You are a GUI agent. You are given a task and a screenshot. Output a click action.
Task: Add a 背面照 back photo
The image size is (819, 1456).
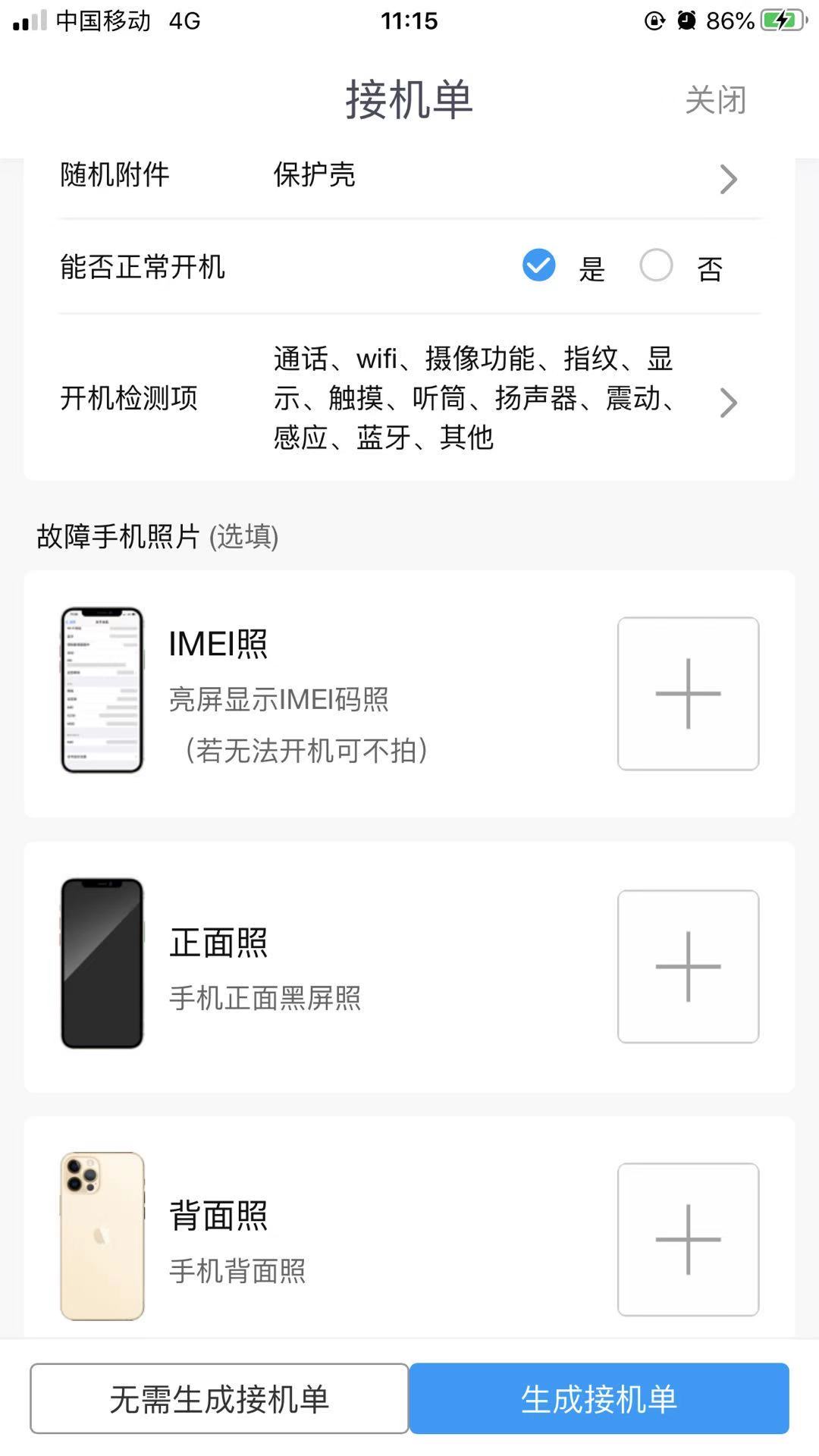(x=688, y=1240)
